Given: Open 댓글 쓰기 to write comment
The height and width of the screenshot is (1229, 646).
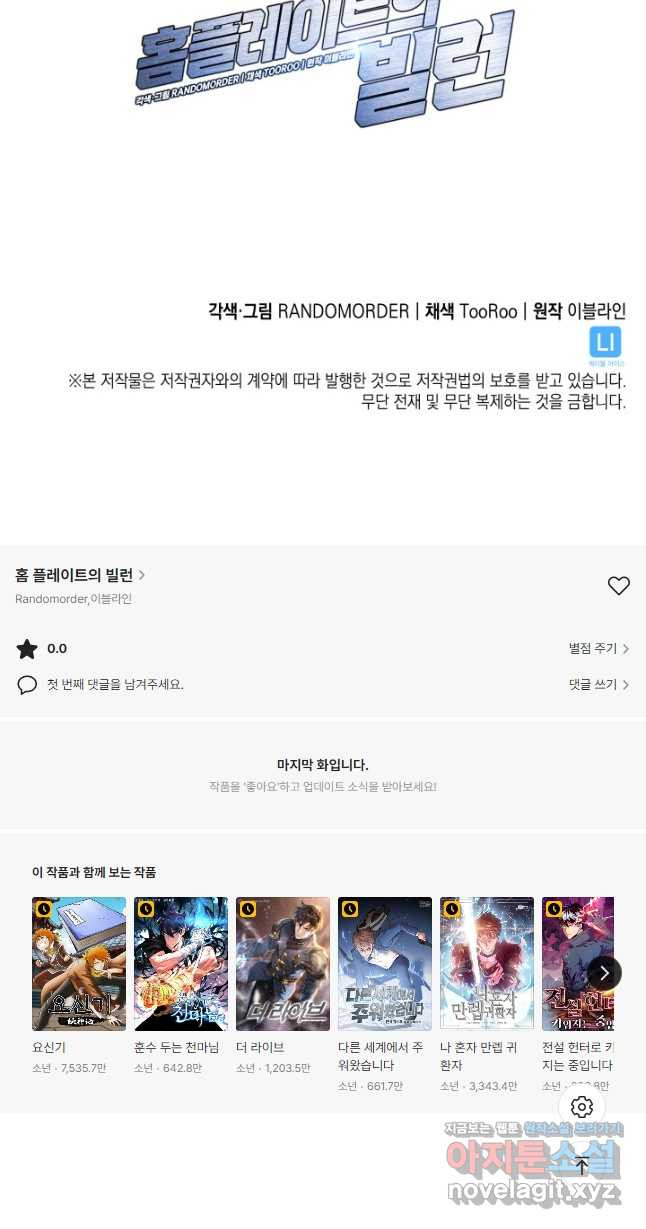Looking at the screenshot, I should [x=598, y=685].
